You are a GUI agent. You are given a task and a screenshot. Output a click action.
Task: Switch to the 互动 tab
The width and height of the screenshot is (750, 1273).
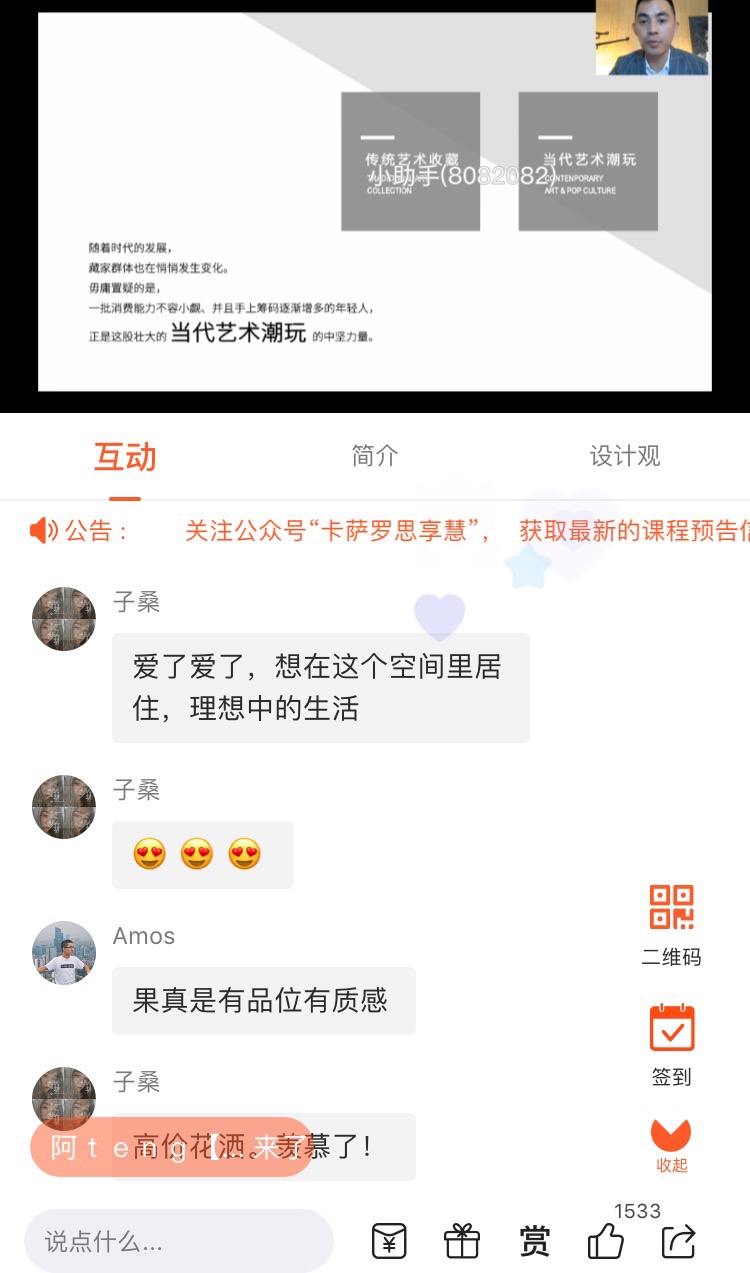[x=125, y=458]
